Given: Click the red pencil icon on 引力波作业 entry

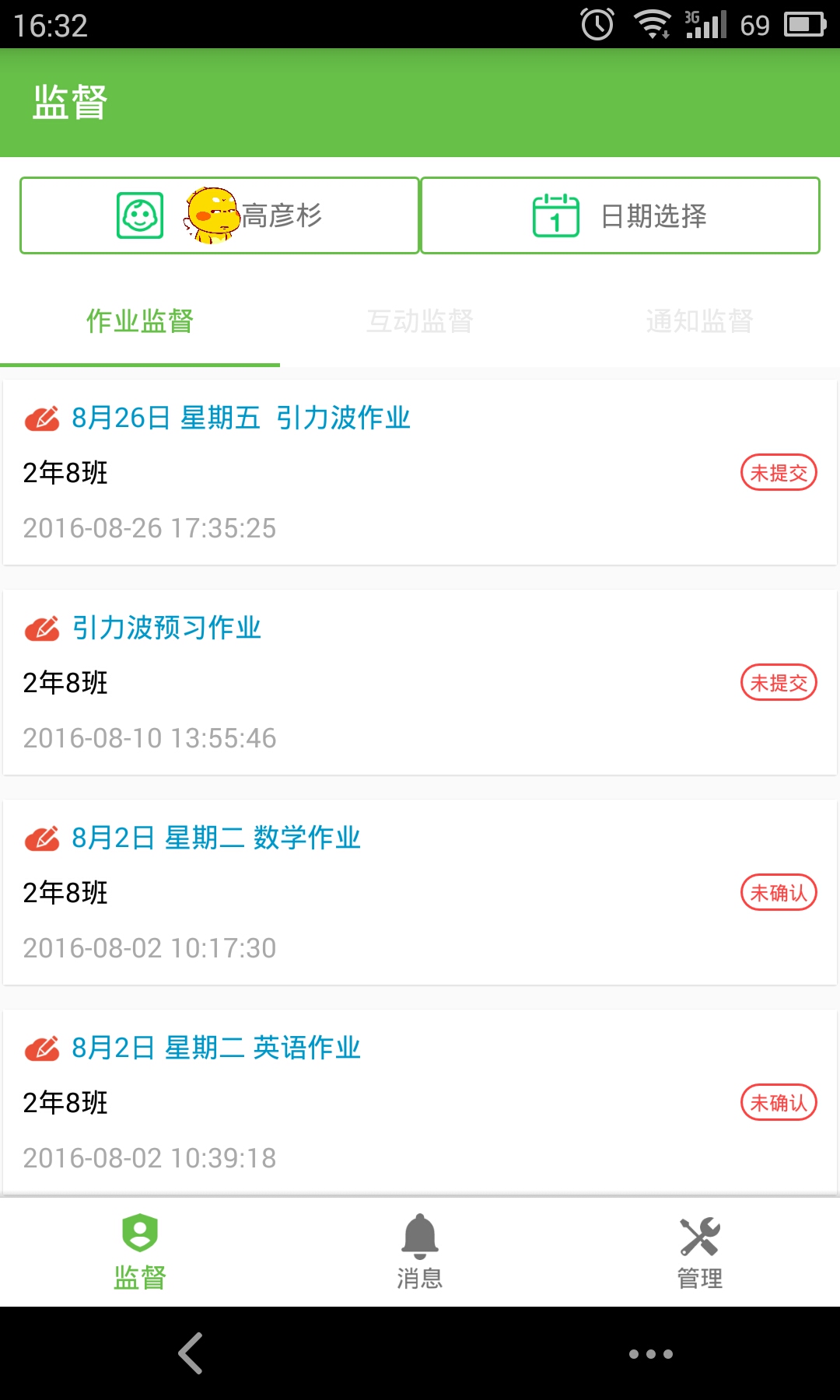Looking at the screenshot, I should point(43,418).
